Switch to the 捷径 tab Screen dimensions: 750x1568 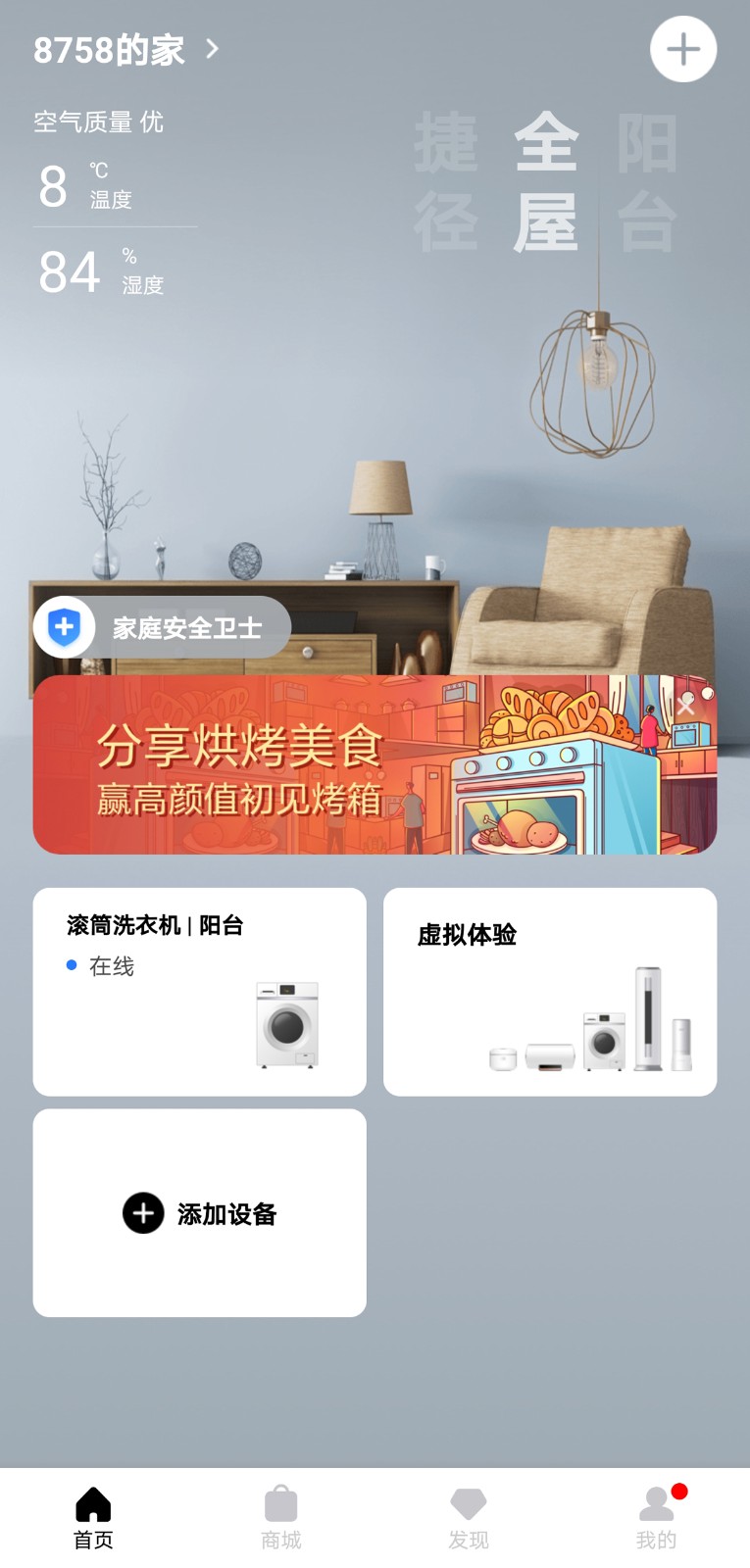446,182
